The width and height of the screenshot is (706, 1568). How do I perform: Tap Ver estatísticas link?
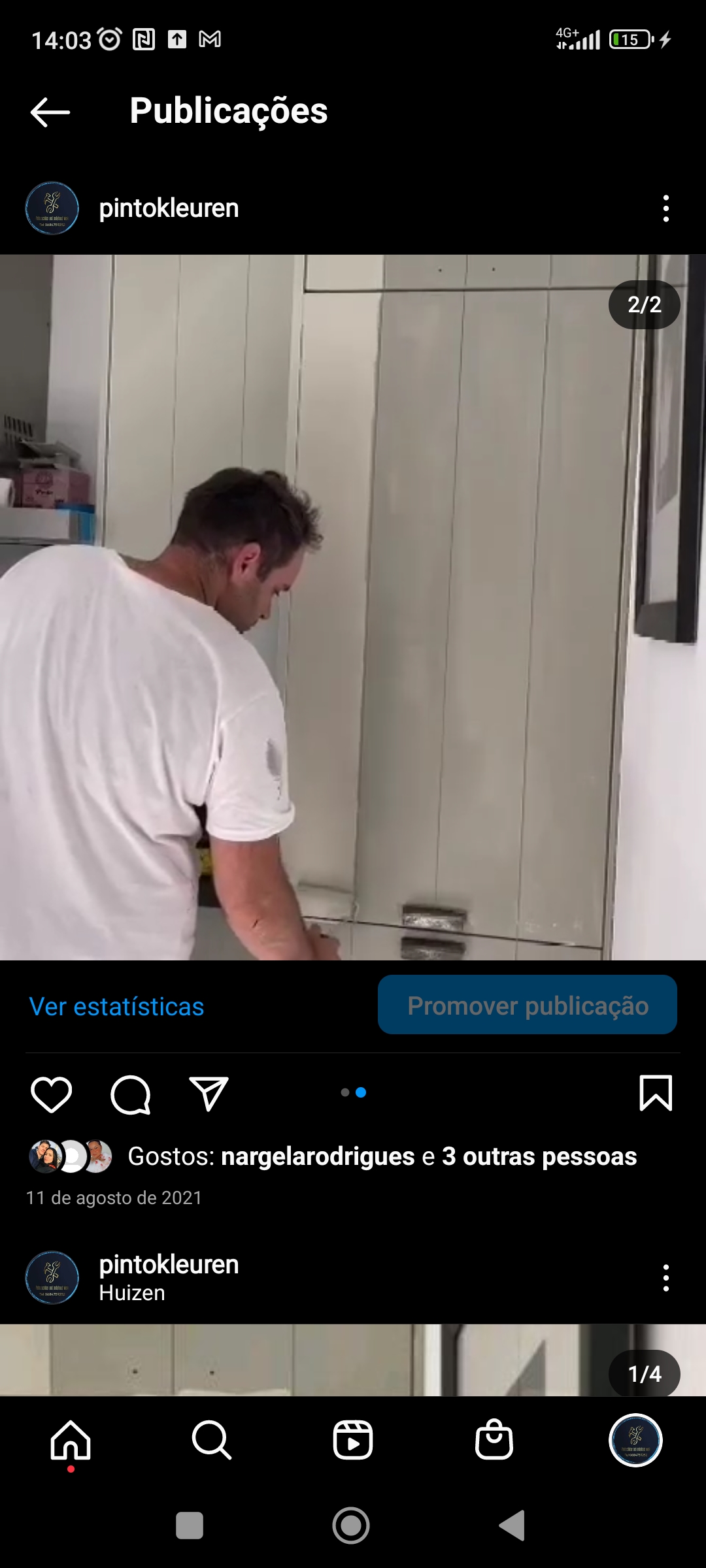coord(116,1006)
